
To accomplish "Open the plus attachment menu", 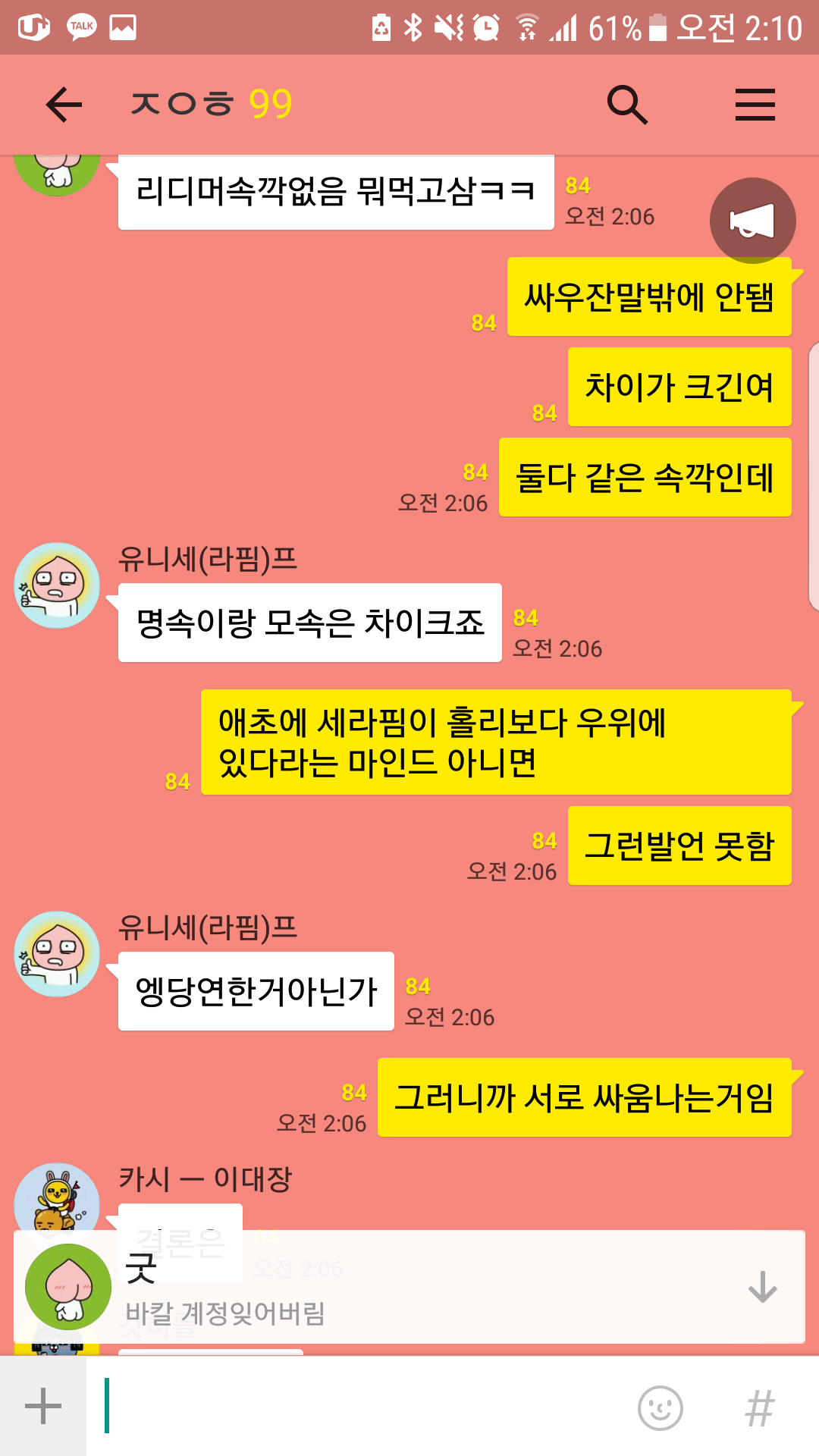I will coord(43,1407).
